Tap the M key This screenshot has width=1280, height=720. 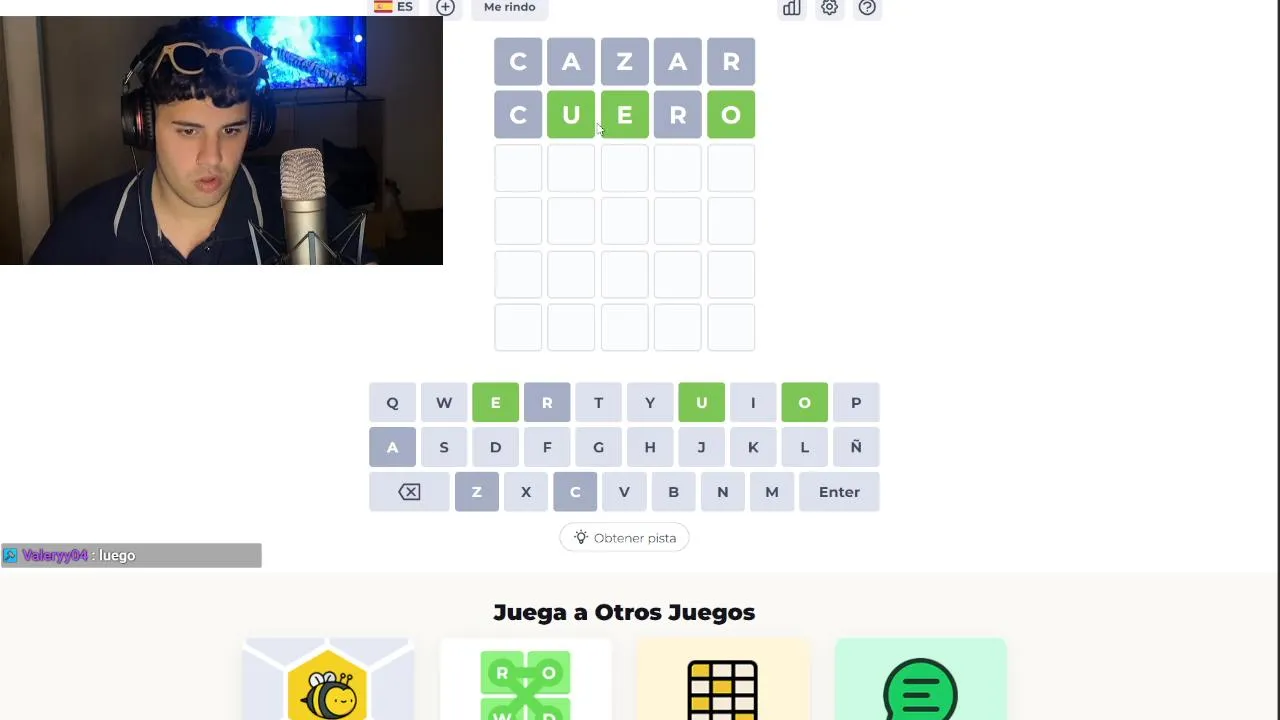pyautogui.click(x=772, y=492)
